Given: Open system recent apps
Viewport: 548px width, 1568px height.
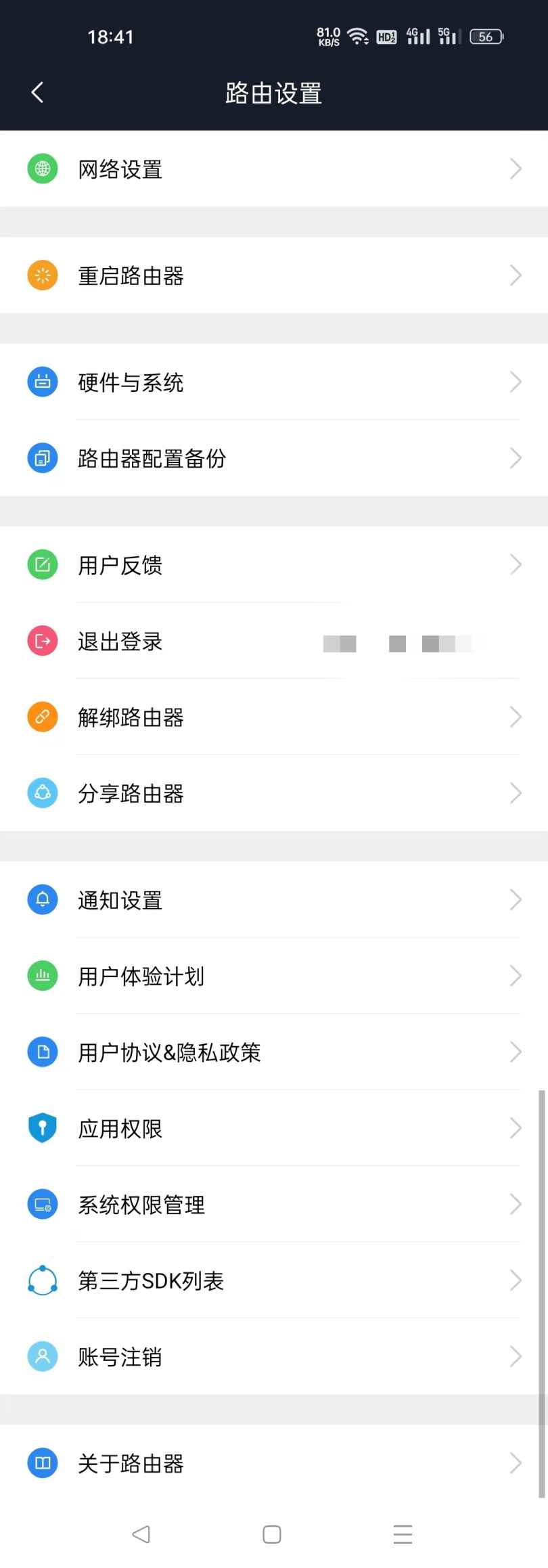Looking at the screenshot, I should pos(403,1534).
